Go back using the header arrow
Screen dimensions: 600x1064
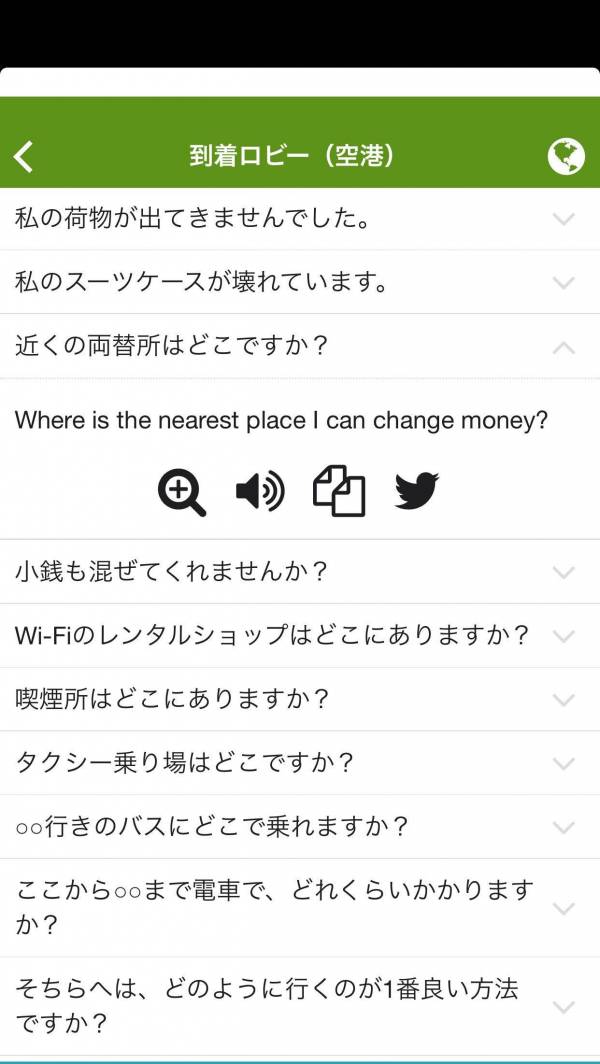[x=23, y=157]
